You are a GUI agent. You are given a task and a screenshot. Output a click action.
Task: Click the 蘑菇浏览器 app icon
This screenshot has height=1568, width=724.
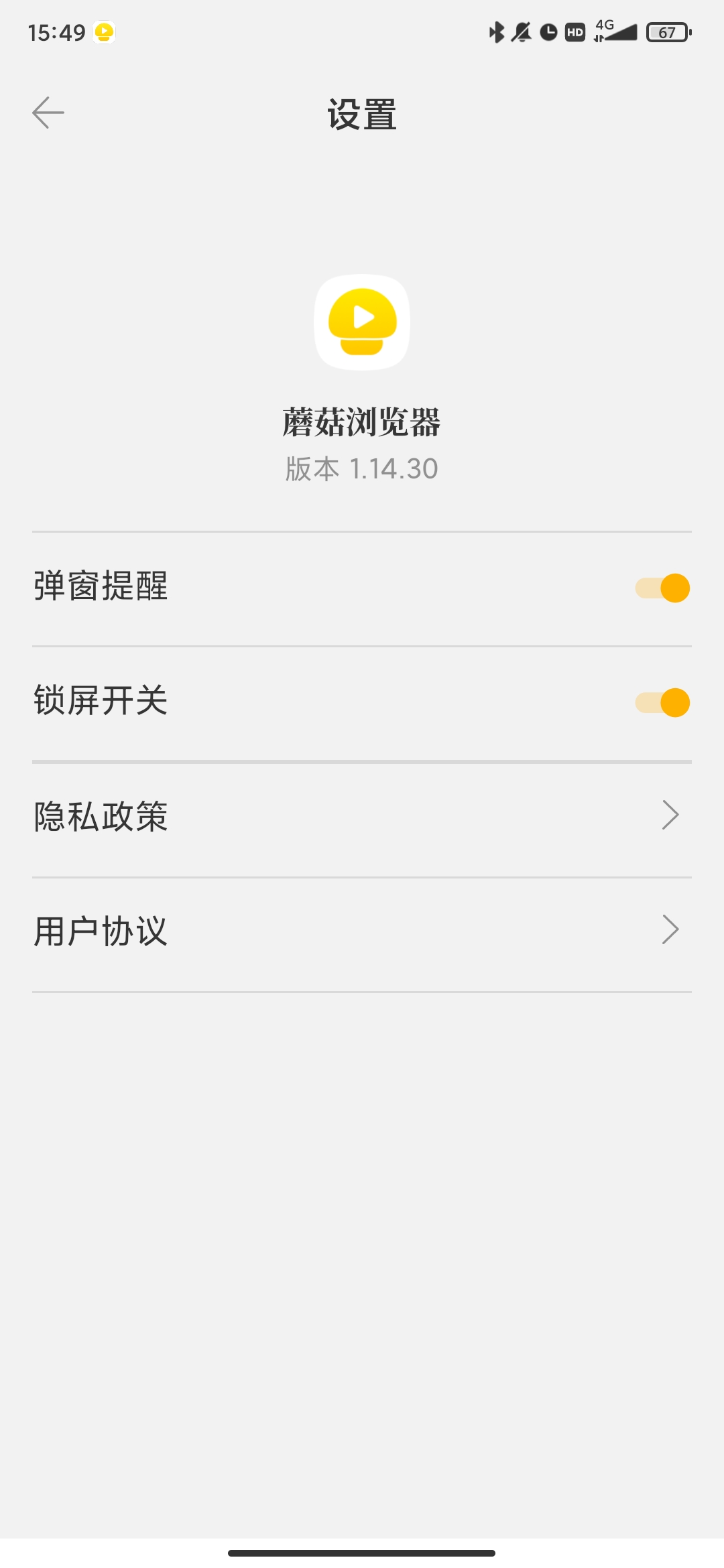pyautogui.click(x=362, y=322)
